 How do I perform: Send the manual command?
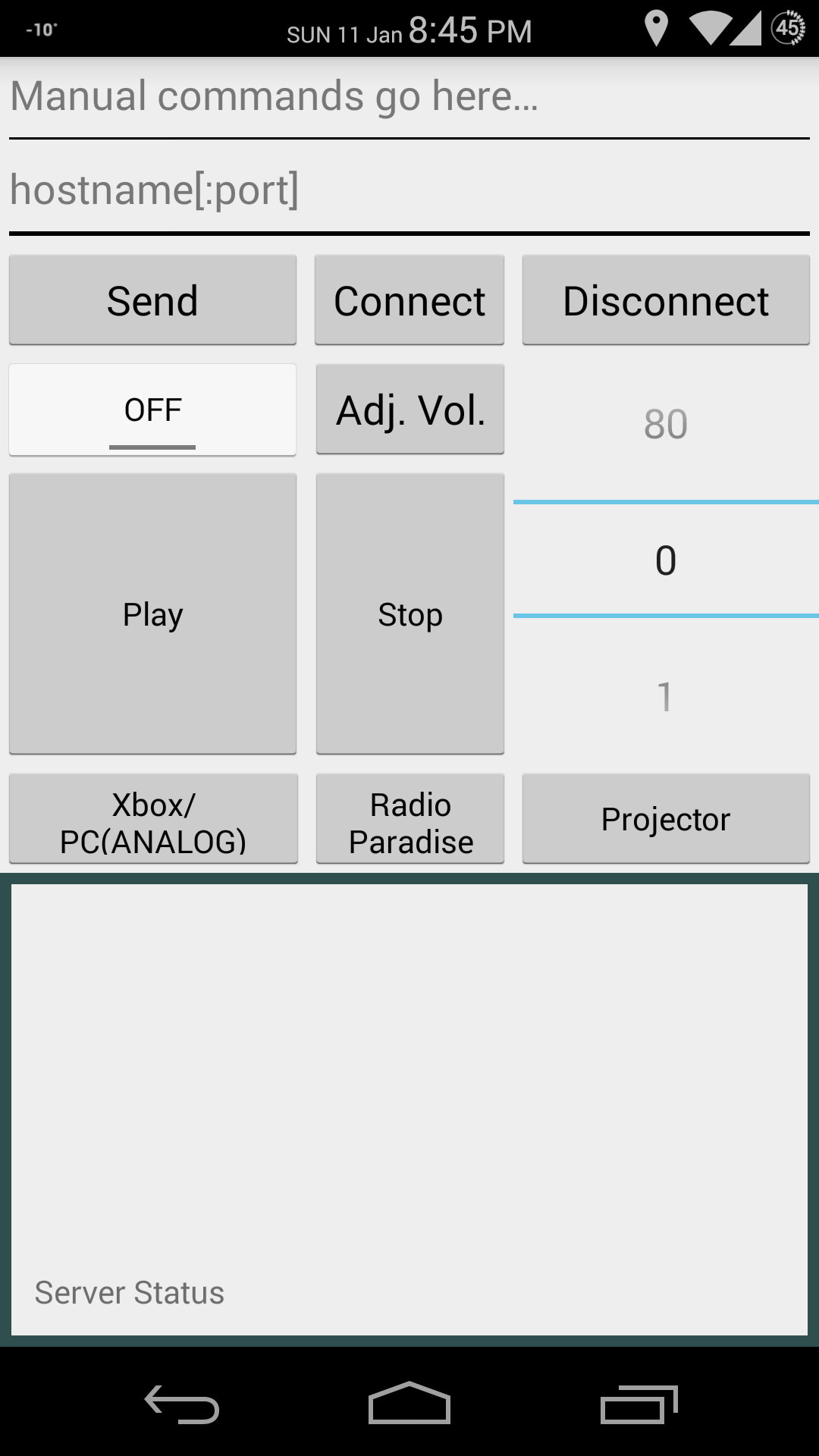[152, 300]
